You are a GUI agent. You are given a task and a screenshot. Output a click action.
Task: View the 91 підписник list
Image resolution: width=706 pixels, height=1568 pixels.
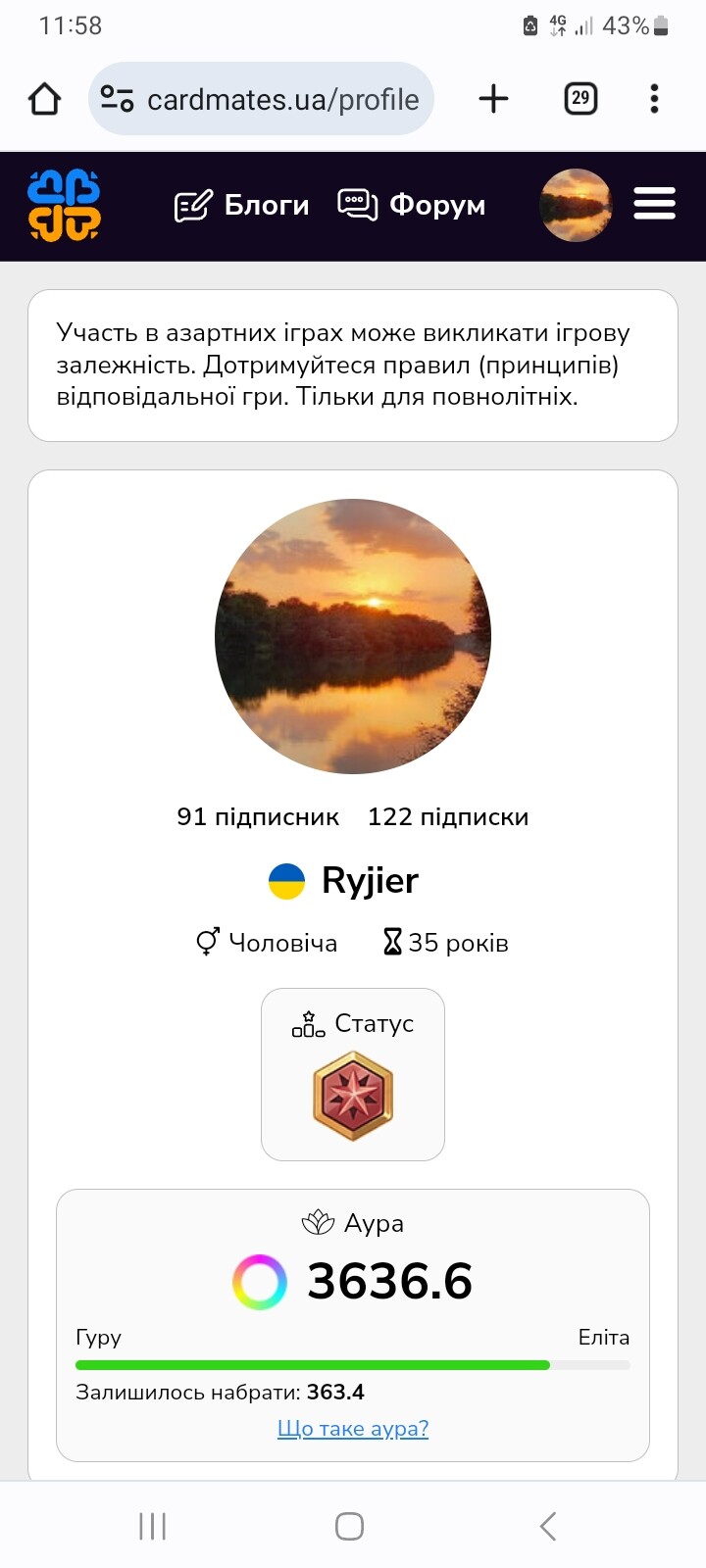click(x=258, y=816)
